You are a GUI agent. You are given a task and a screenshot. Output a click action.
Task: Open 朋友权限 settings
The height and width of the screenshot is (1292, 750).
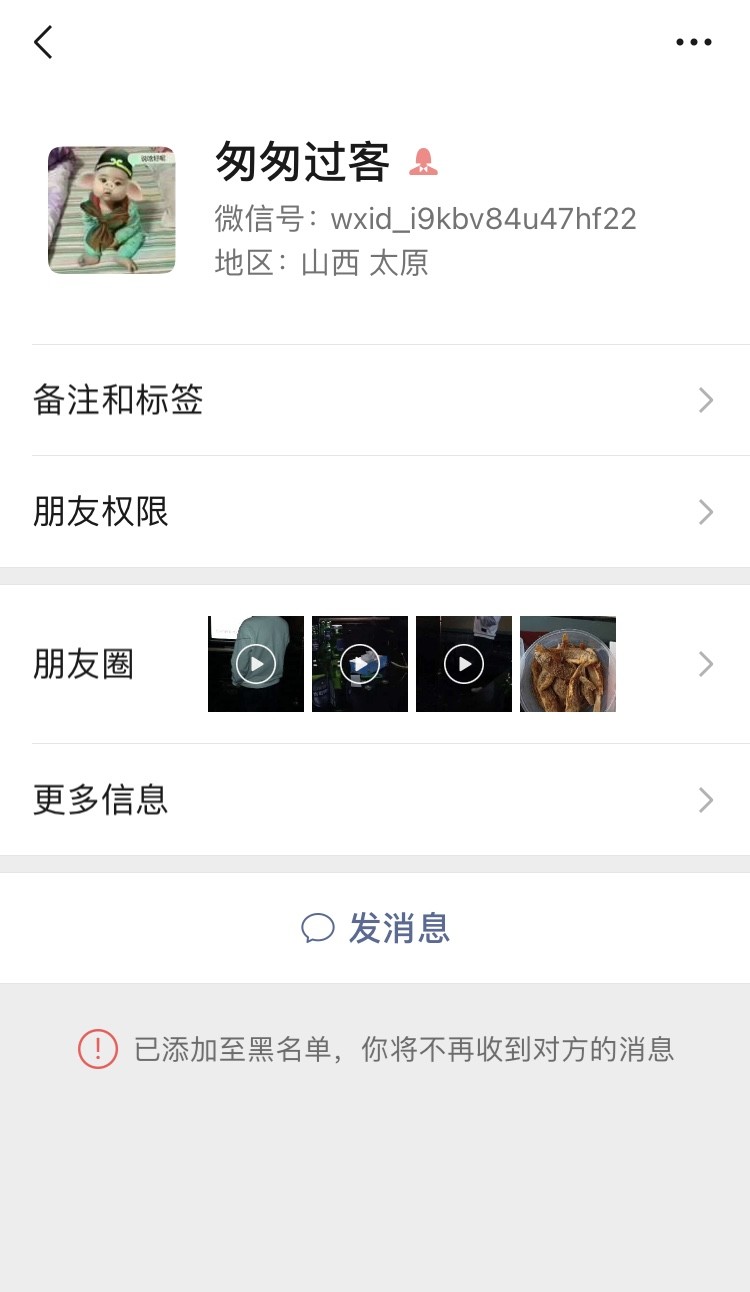coord(375,512)
